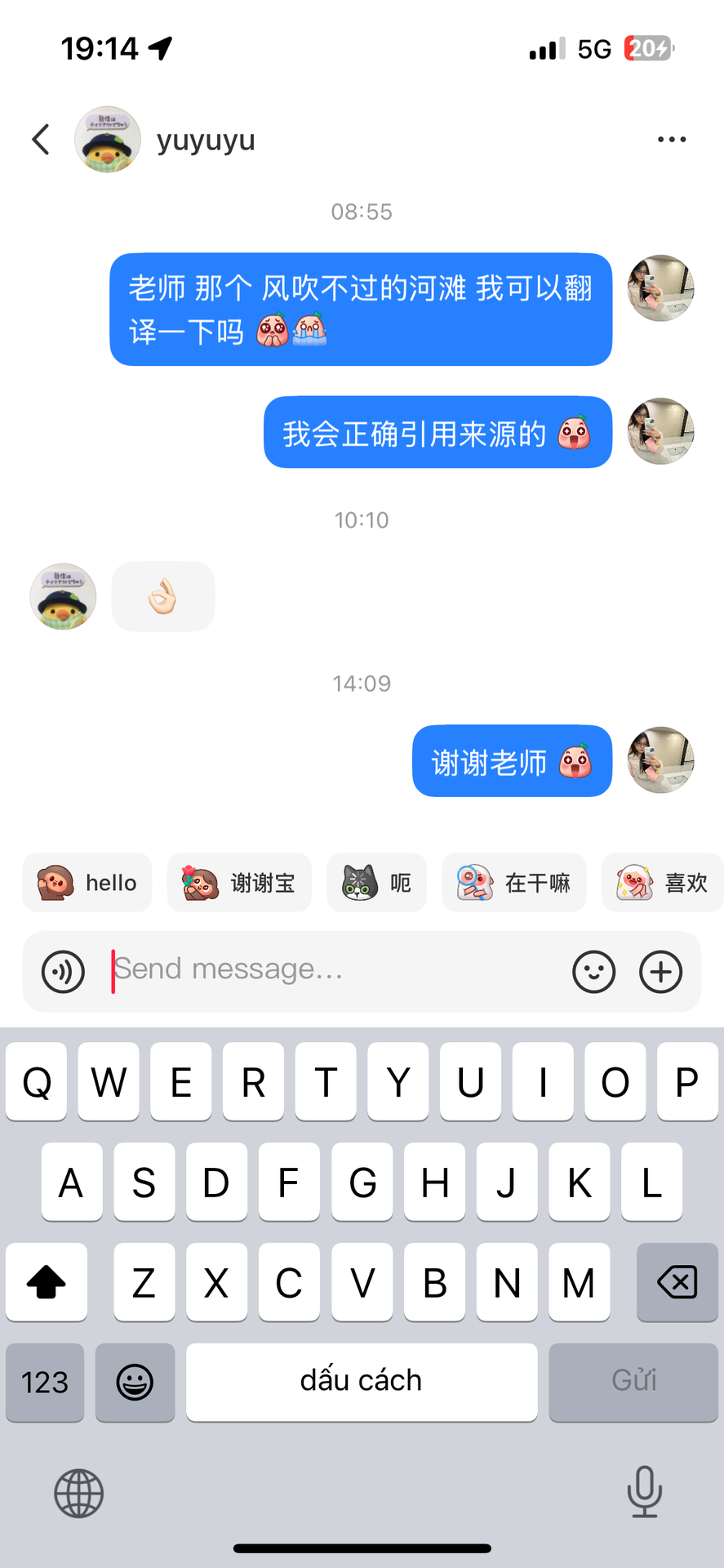Switch to voice message input
This screenshot has width=724, height=1568.
63,972
